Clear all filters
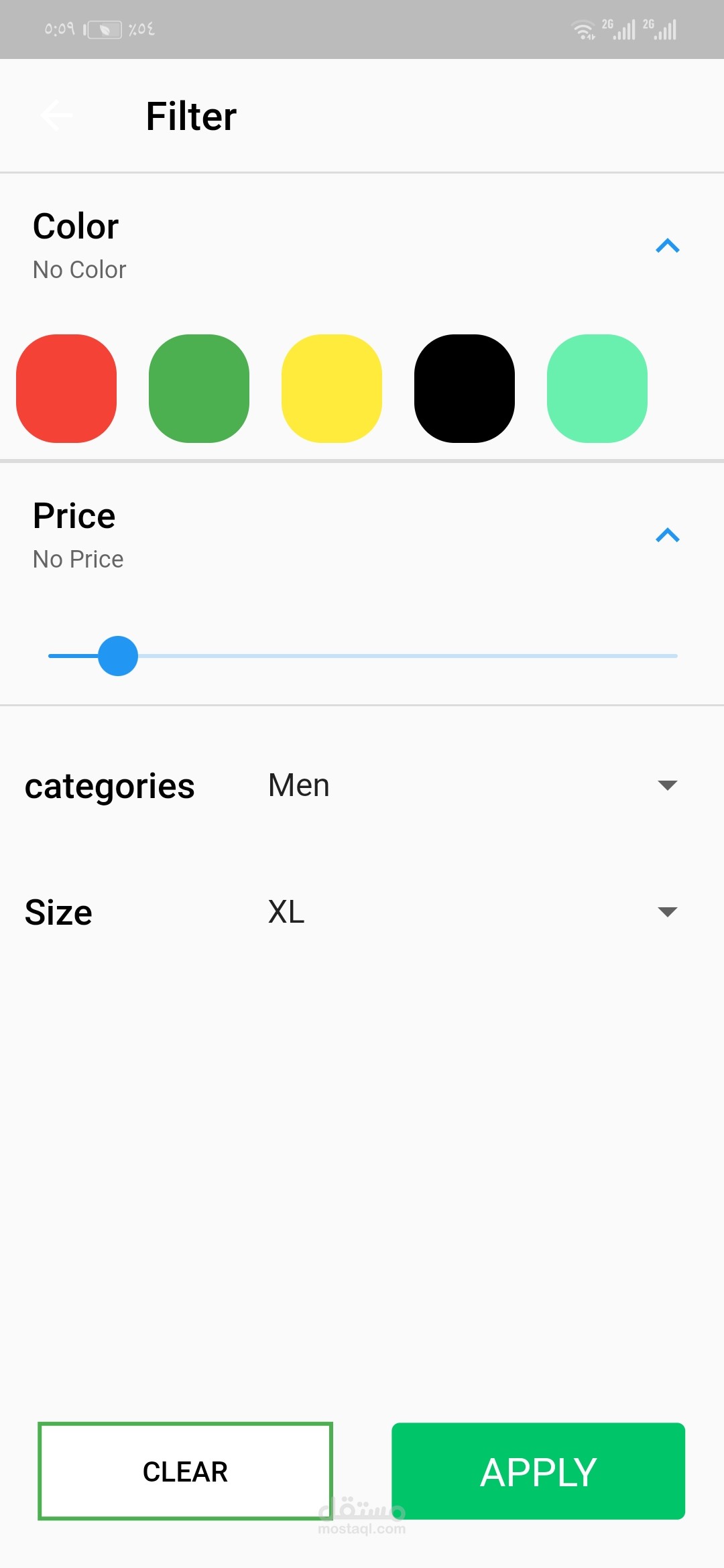This screenshot has width=724, height=1568. [186, 1472]
